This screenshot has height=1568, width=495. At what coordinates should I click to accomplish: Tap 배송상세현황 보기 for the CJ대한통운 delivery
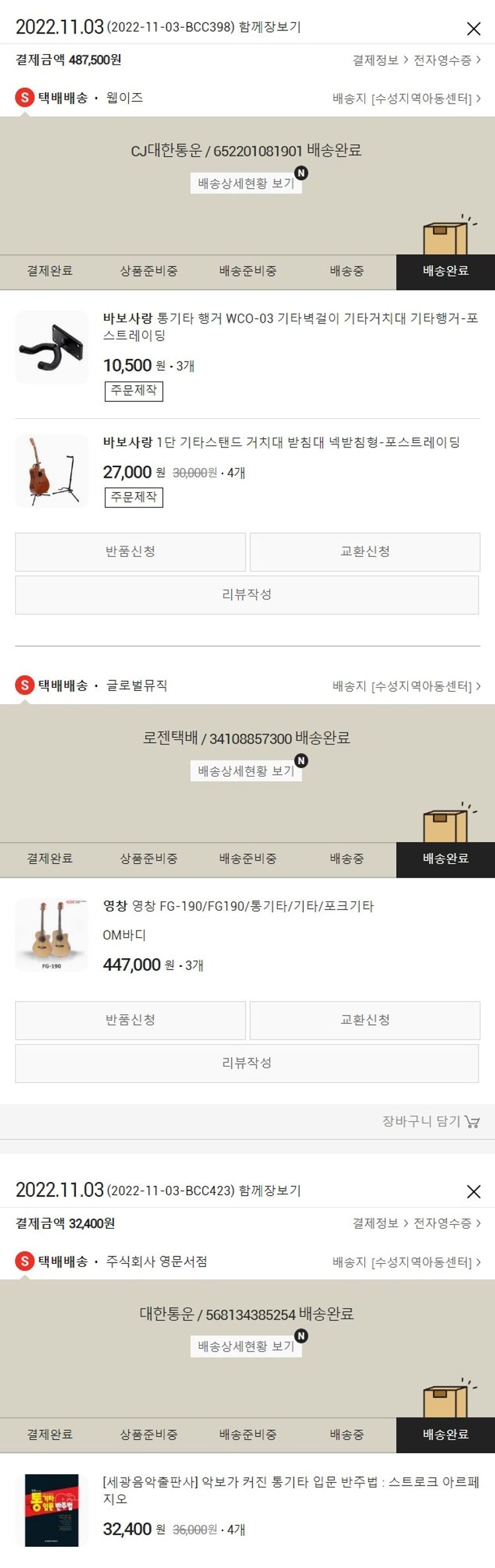(x=246, y=183)
